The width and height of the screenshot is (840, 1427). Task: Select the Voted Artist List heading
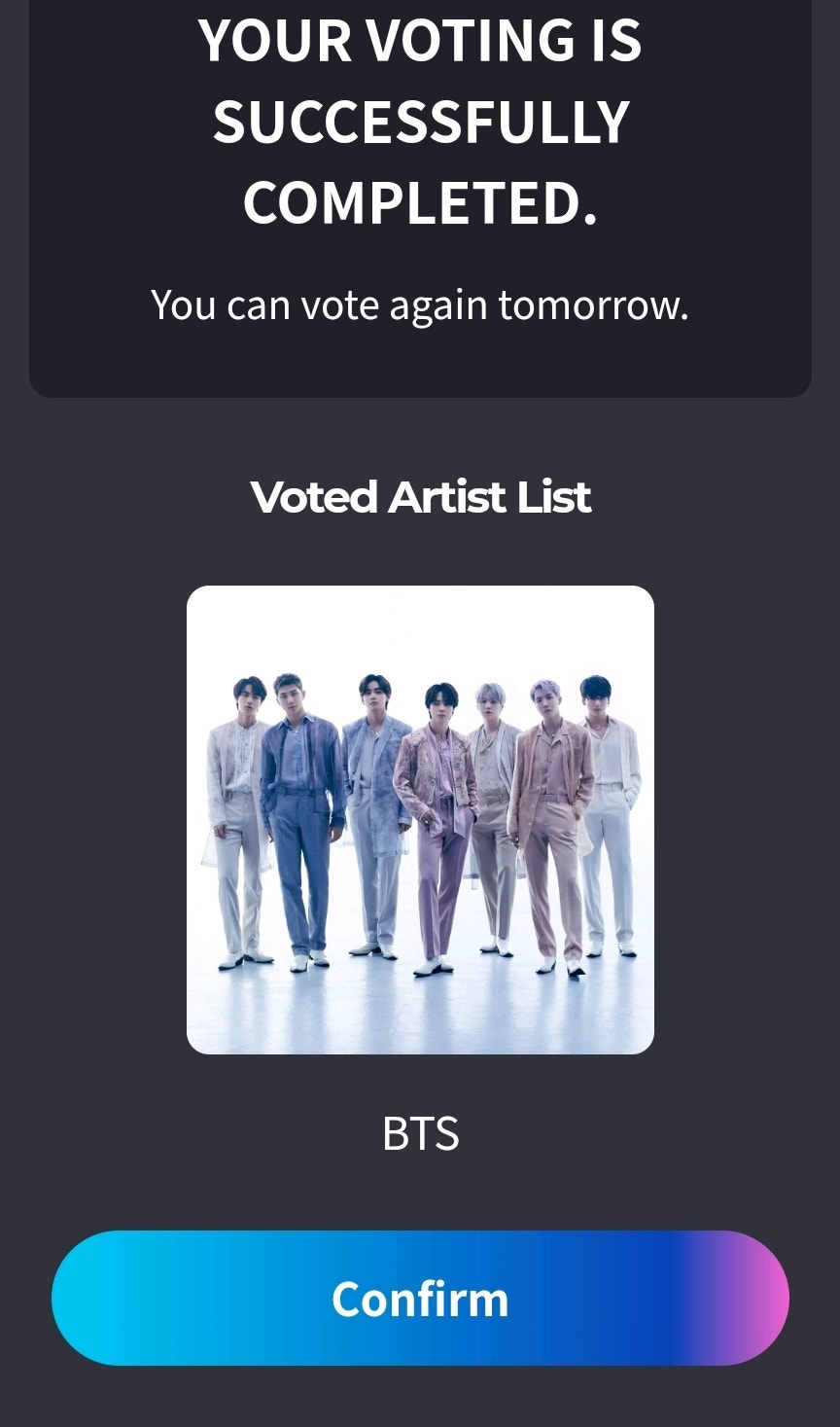pyautogui.click(x=420, y=496)
